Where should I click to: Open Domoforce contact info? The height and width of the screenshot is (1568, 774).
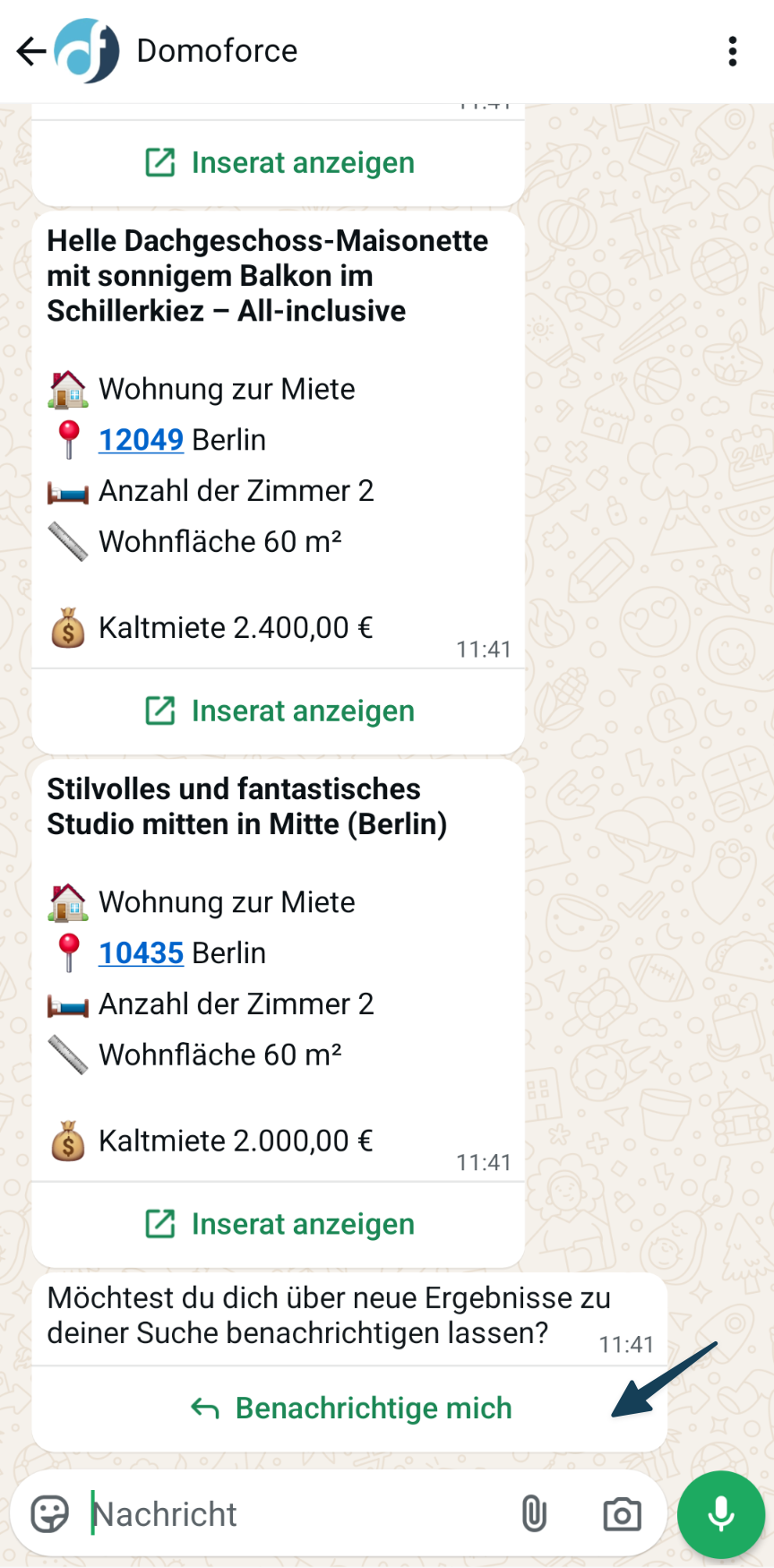pyautogui.click(x=217, y=51)
